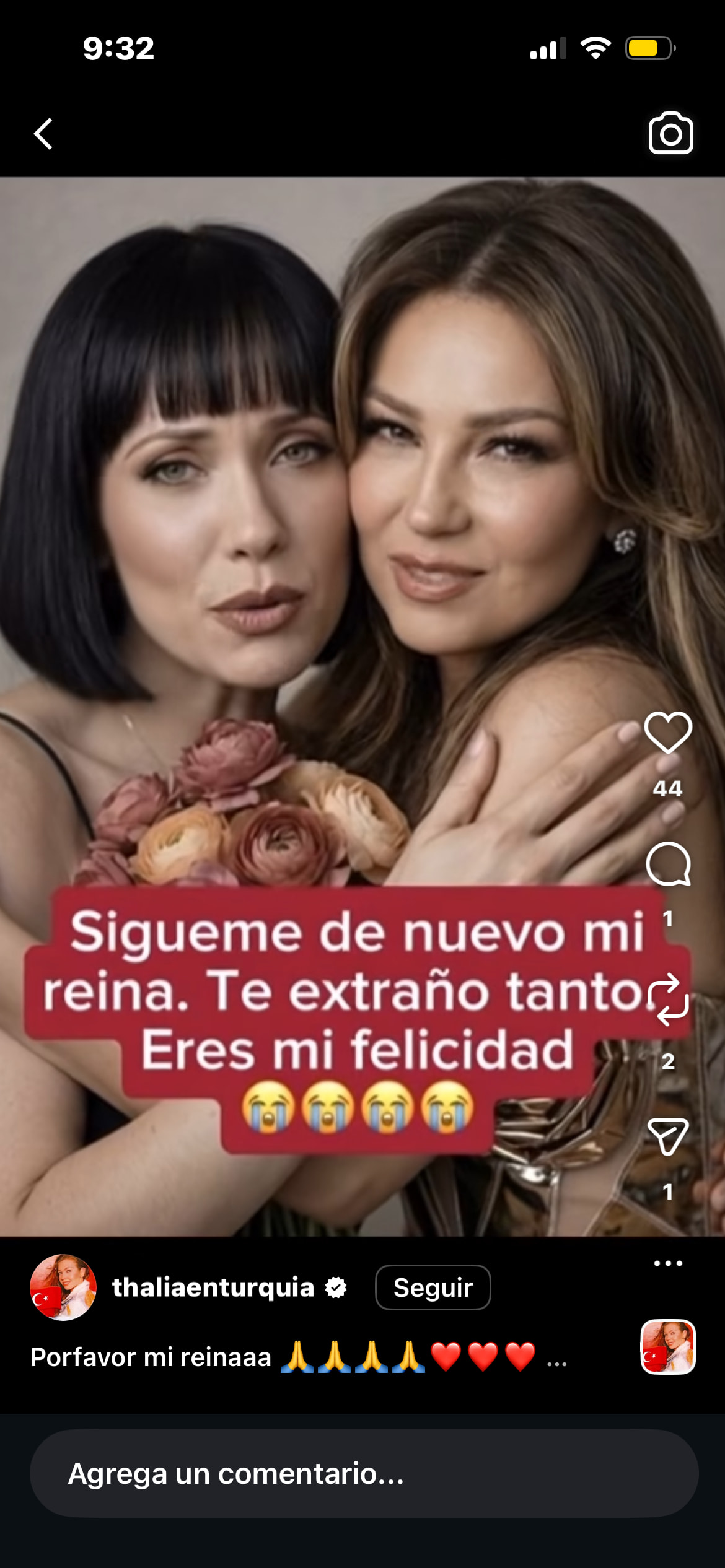Share the reel via paper plane
Screen dimensions: 725x1568
[x=668, y=1136]
